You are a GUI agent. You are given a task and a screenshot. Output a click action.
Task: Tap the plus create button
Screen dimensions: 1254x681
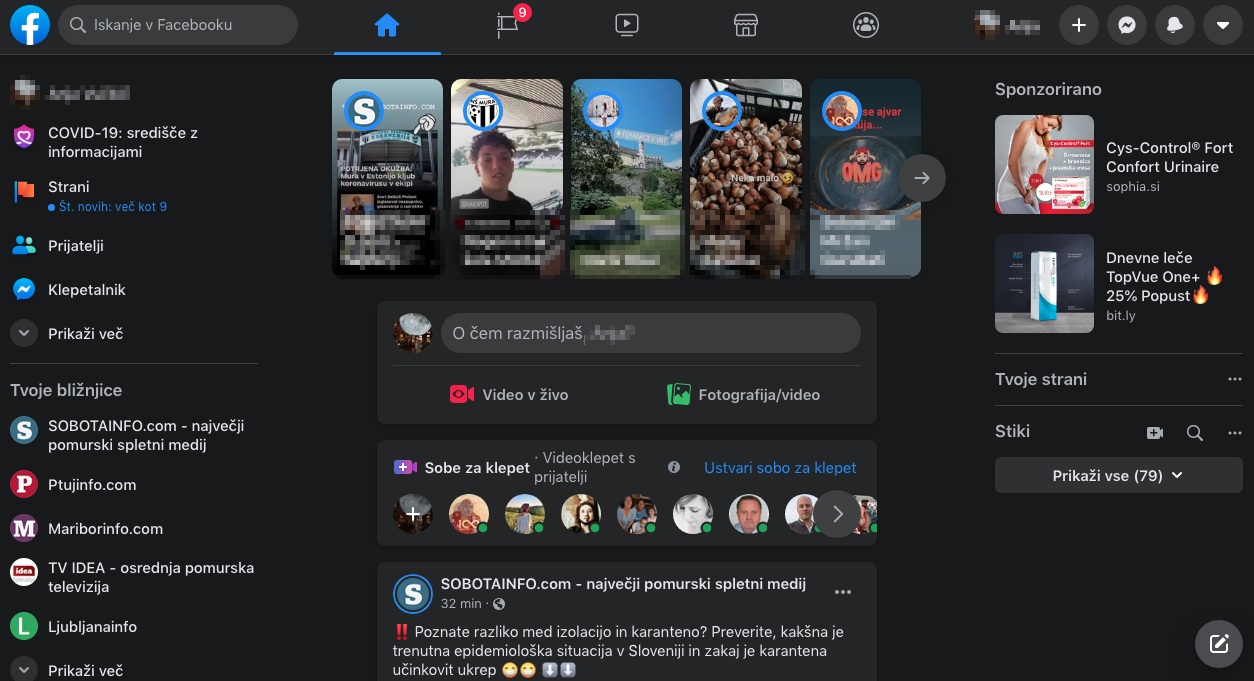coord(1078,26)
